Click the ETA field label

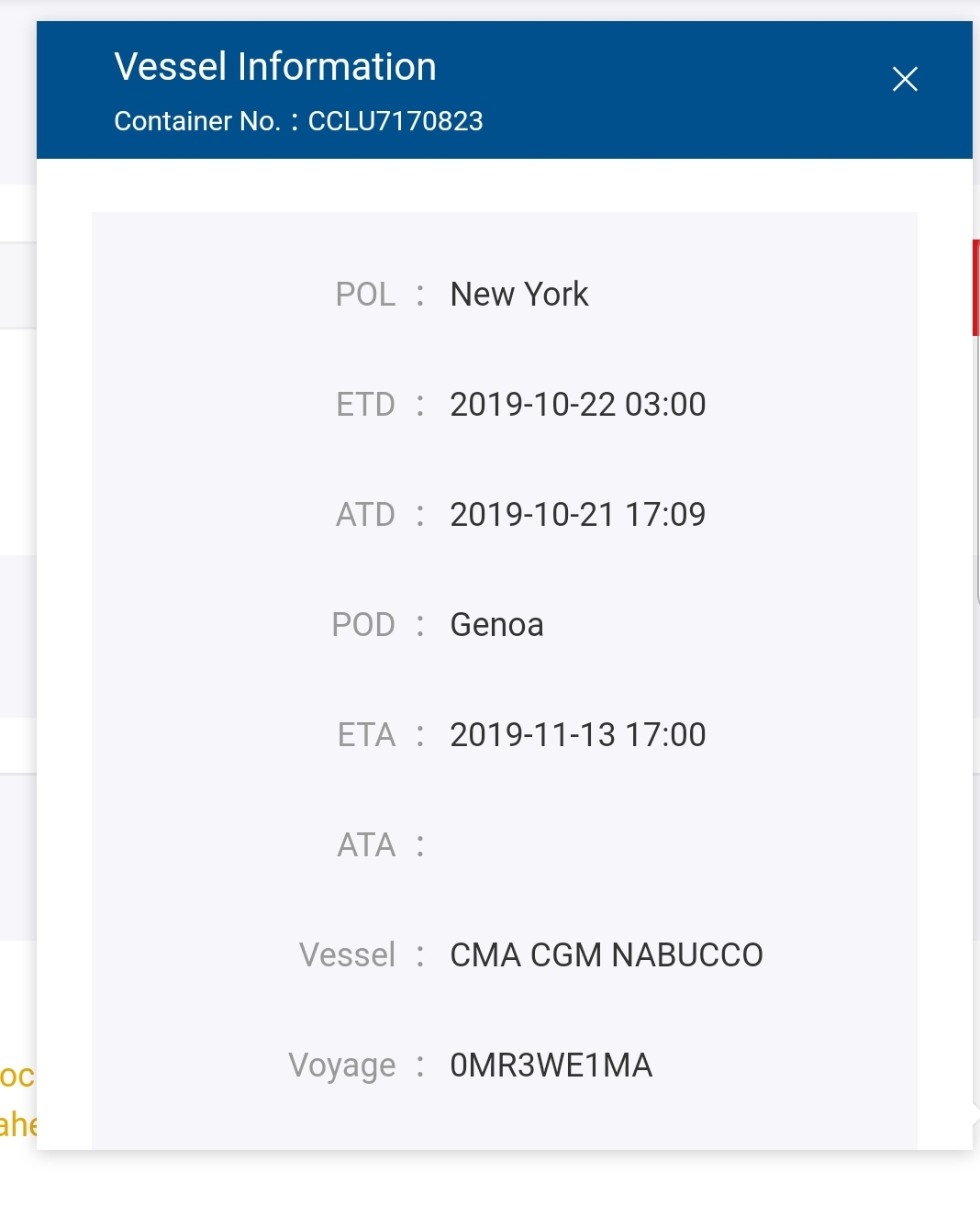(366, 735)
